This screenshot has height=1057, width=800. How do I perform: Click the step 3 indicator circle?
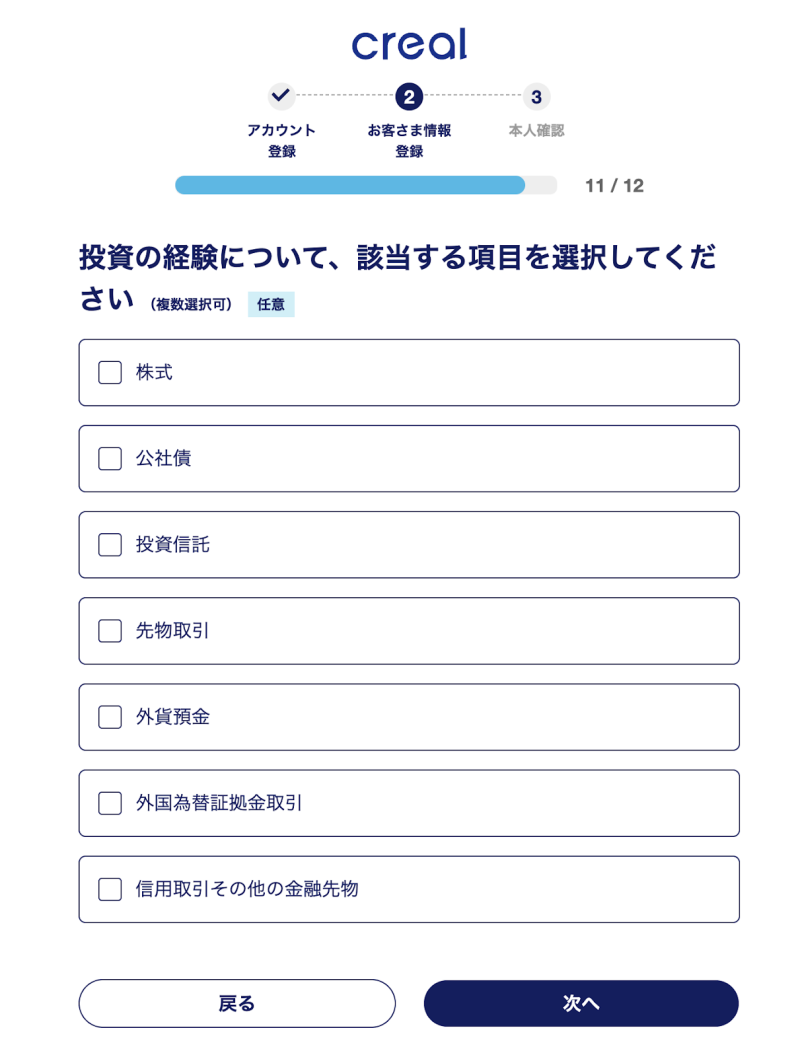(x=535, y=97)
